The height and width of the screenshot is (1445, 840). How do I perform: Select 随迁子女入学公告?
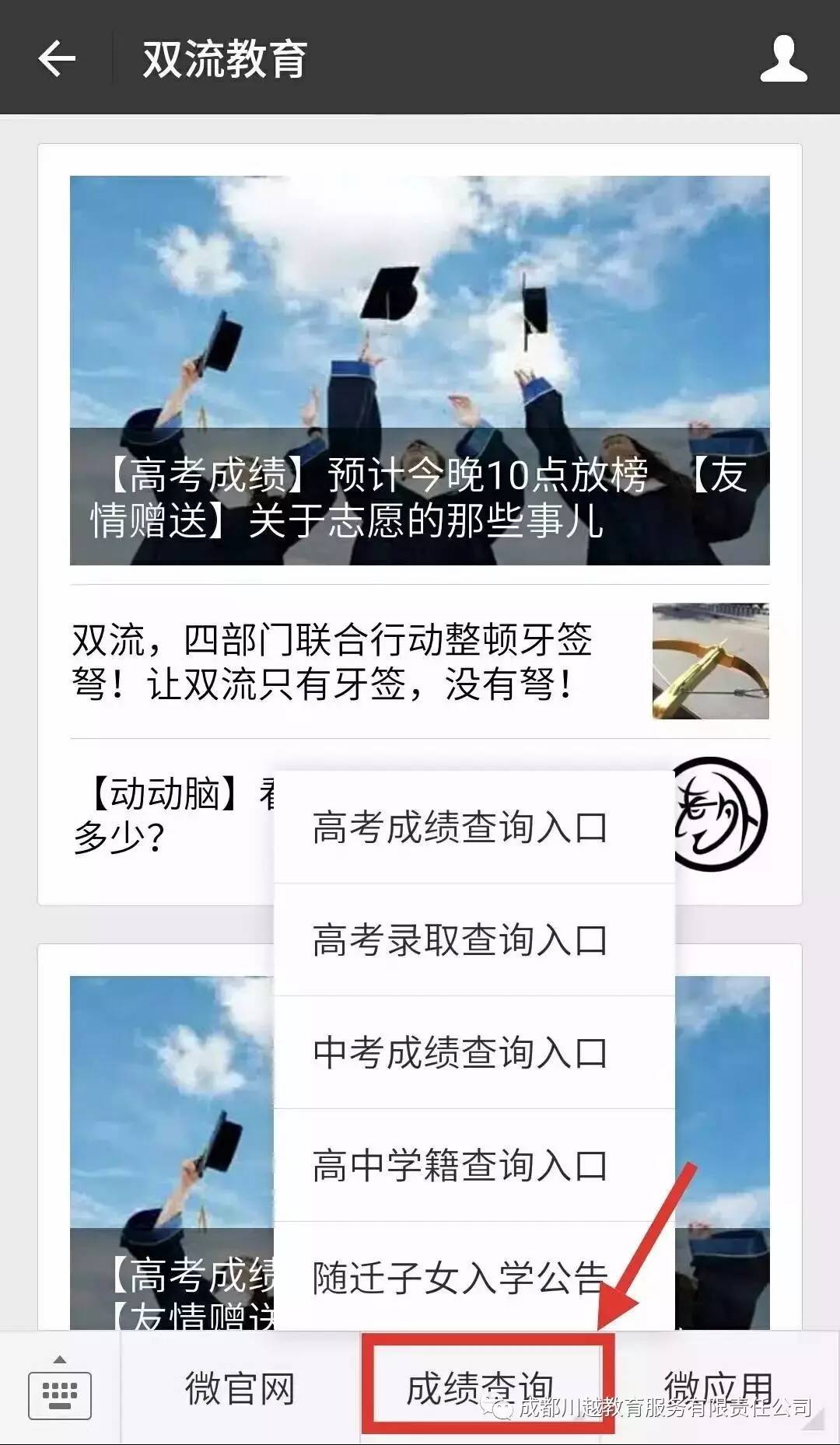click(460, 1276)
